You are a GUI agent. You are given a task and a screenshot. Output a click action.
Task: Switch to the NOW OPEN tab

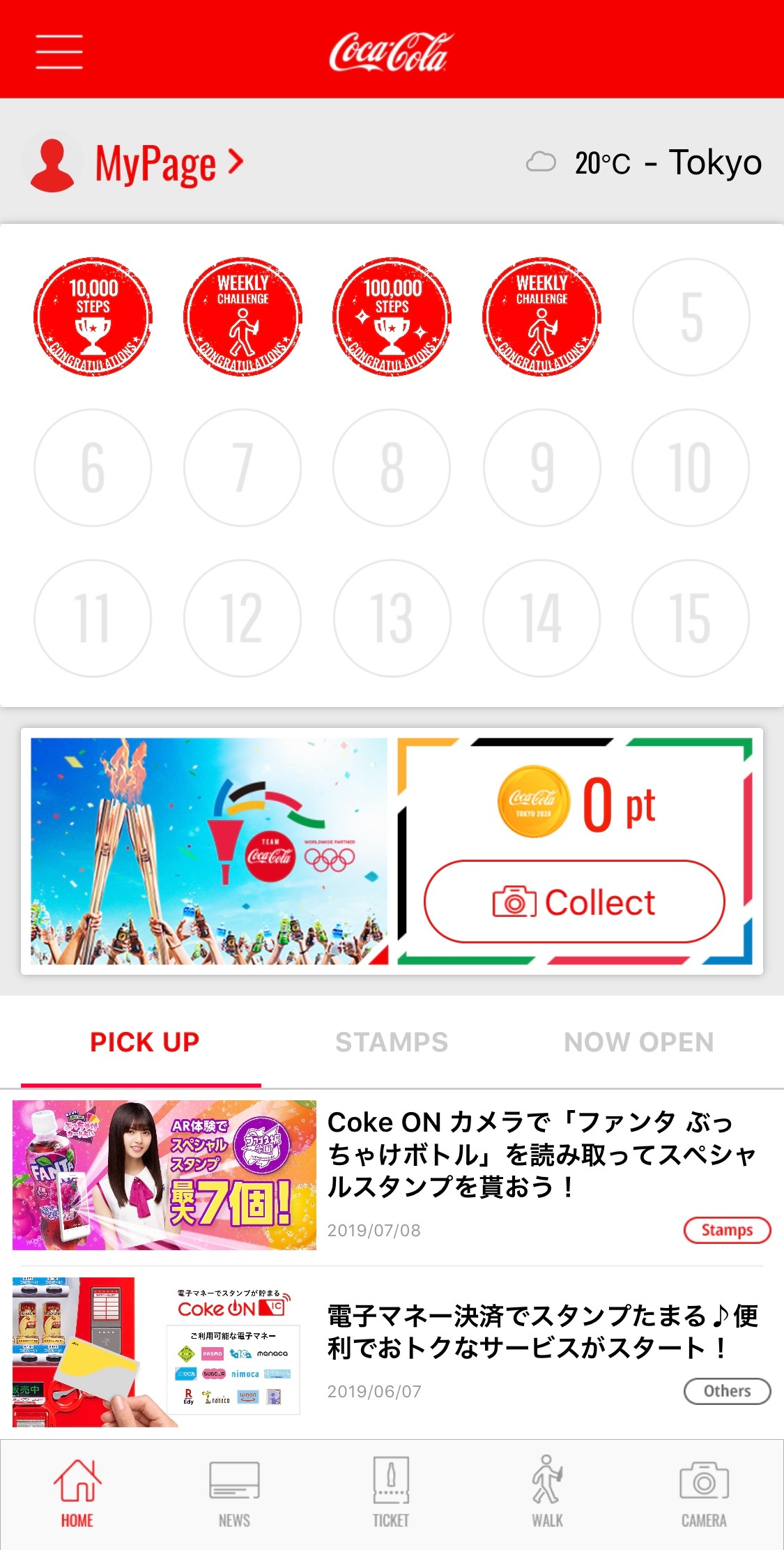coord(639,1042)
